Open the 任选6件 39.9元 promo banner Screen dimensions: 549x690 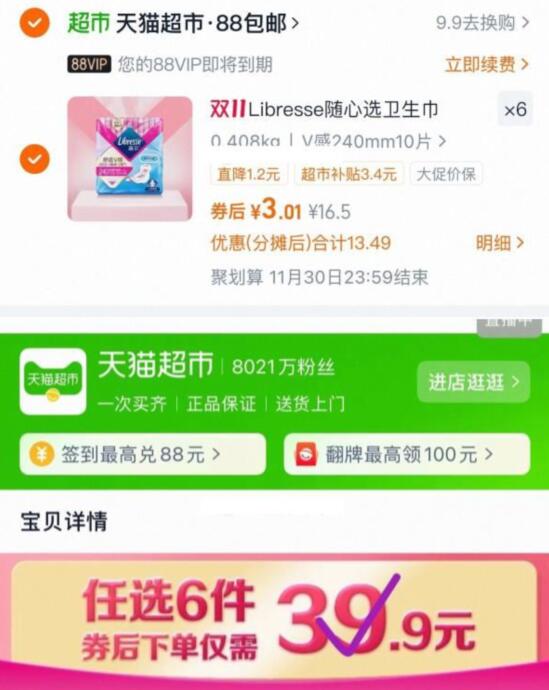(x=274, y=616)
